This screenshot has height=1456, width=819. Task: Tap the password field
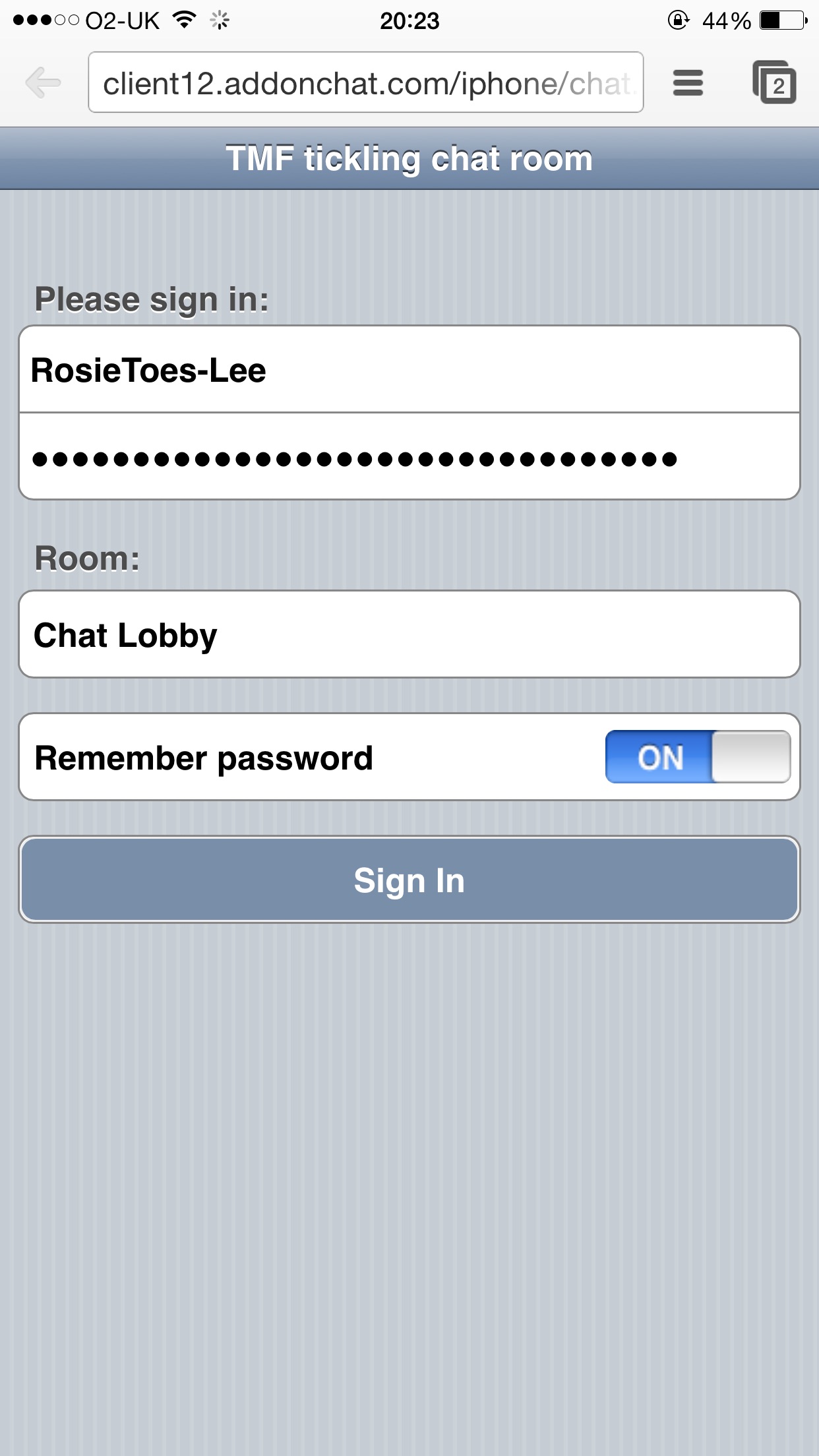coord(409,458)
